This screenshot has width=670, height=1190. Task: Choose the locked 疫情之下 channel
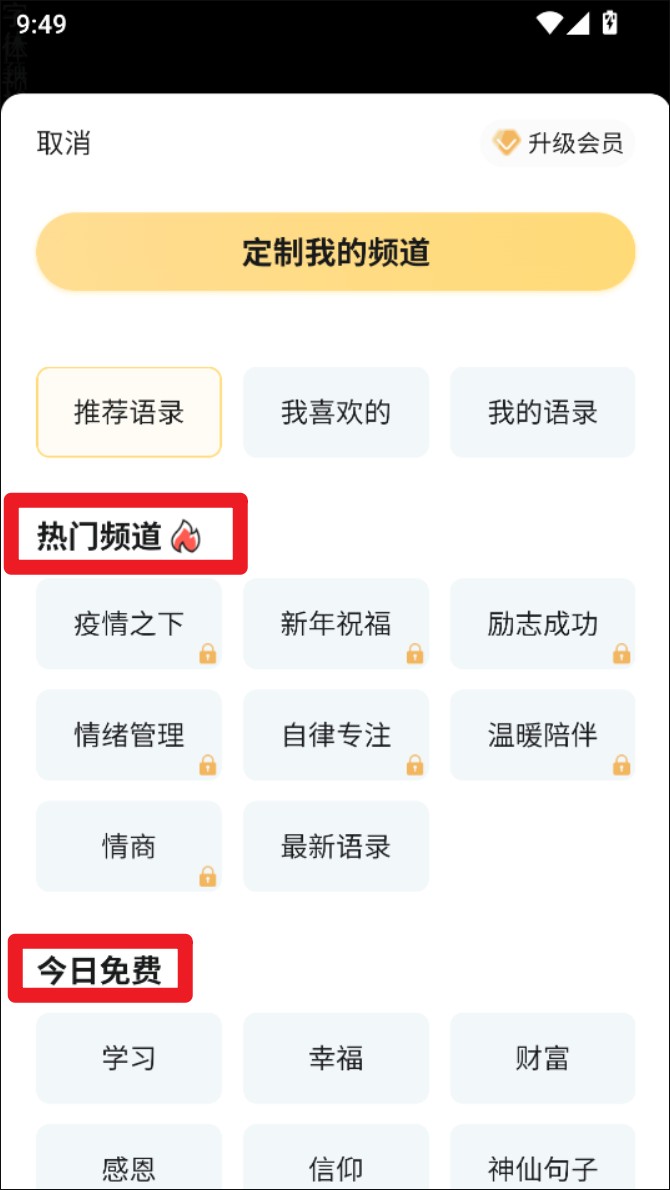[129, 624]
